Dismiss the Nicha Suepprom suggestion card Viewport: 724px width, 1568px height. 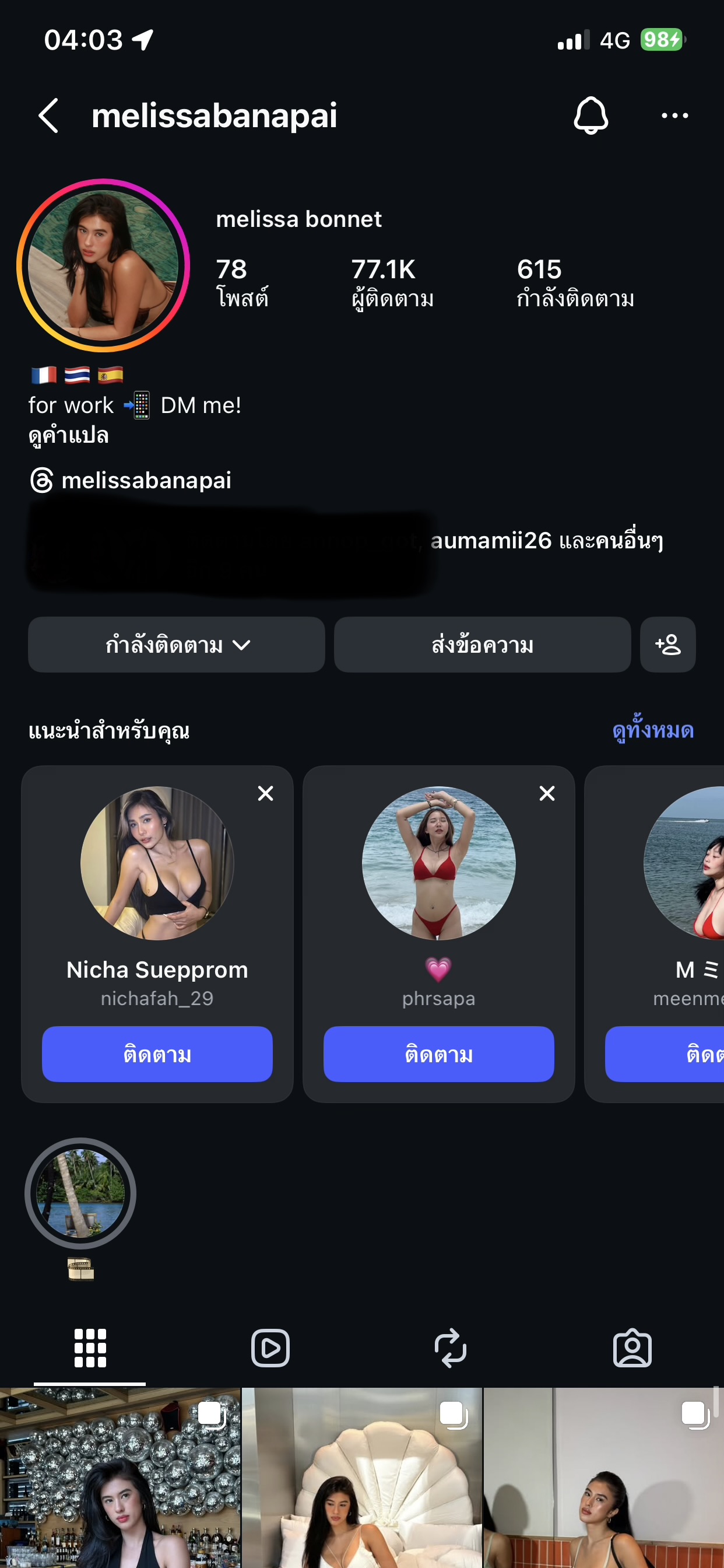[x=265, y=793]
